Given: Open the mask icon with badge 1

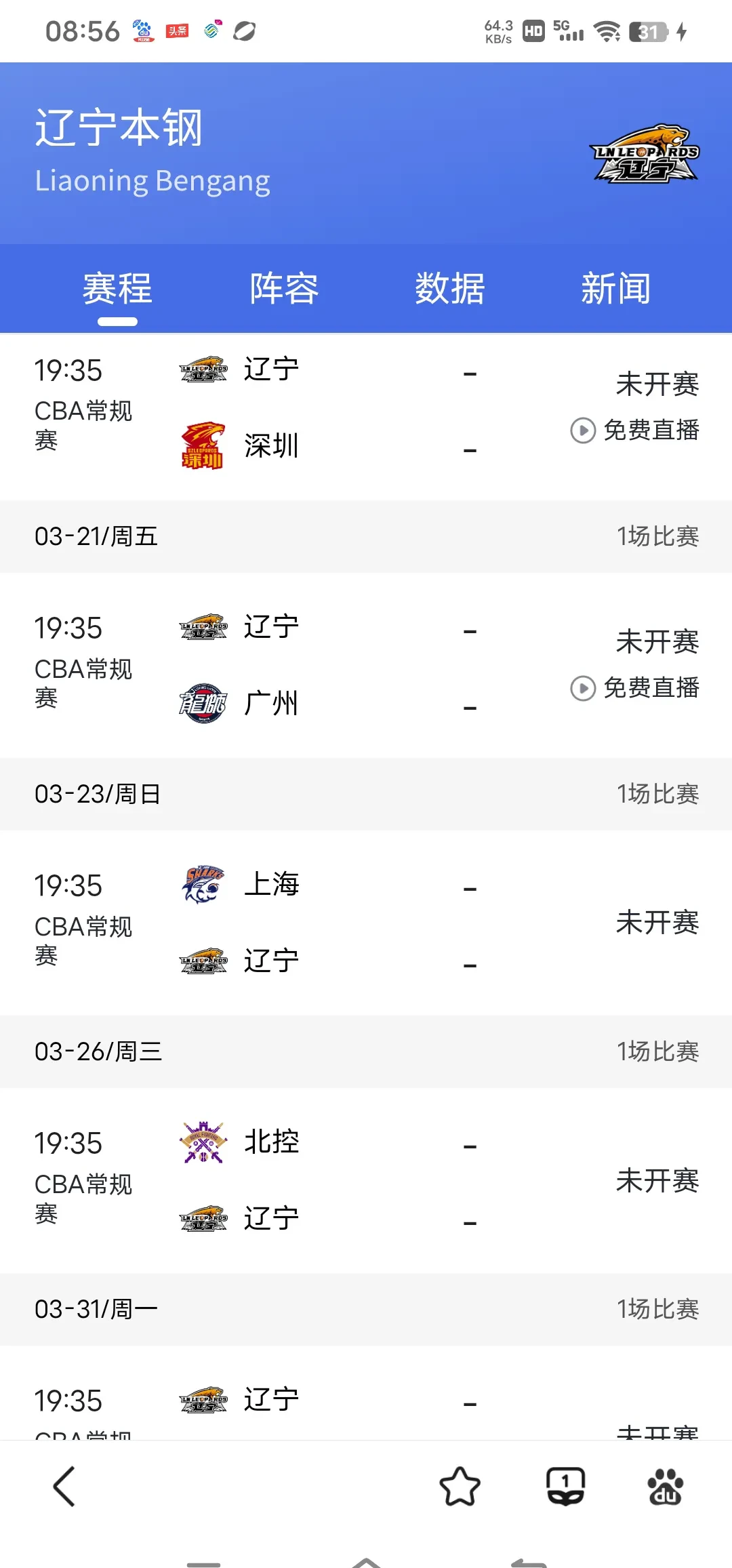Looking at the screenshot, I should tap(565, 1485).
